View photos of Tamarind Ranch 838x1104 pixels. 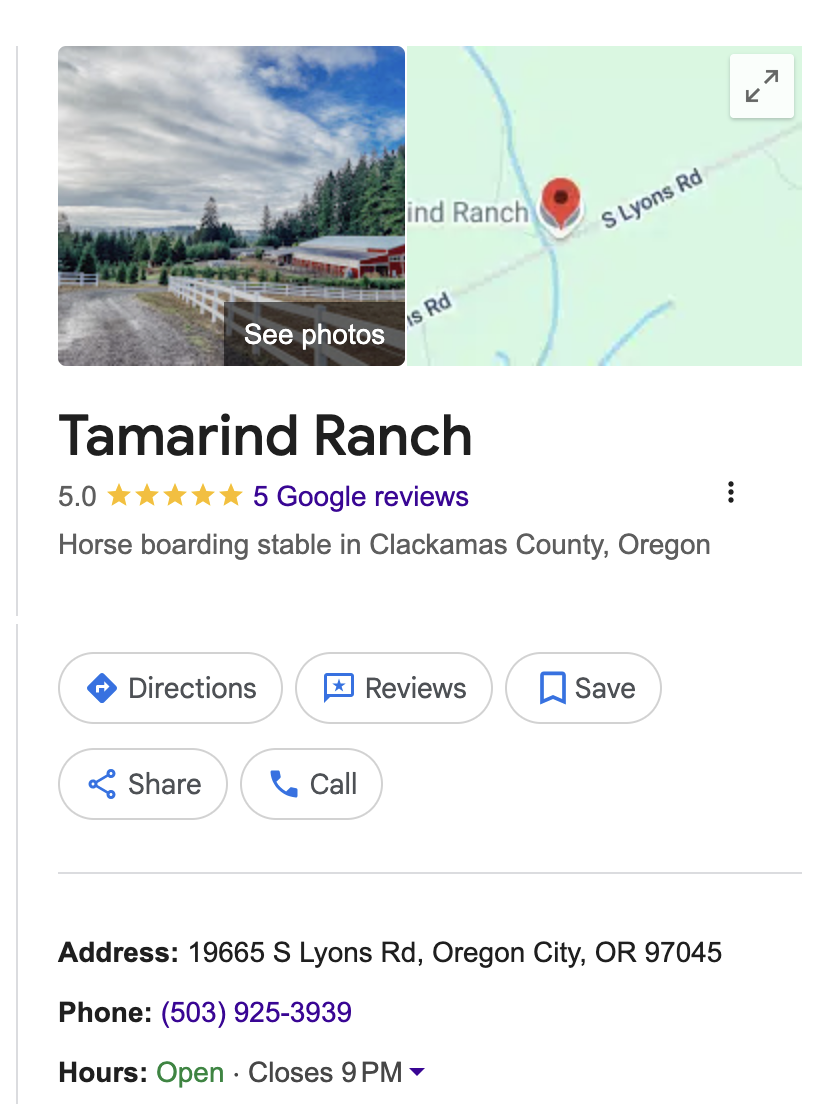[314, 334]
